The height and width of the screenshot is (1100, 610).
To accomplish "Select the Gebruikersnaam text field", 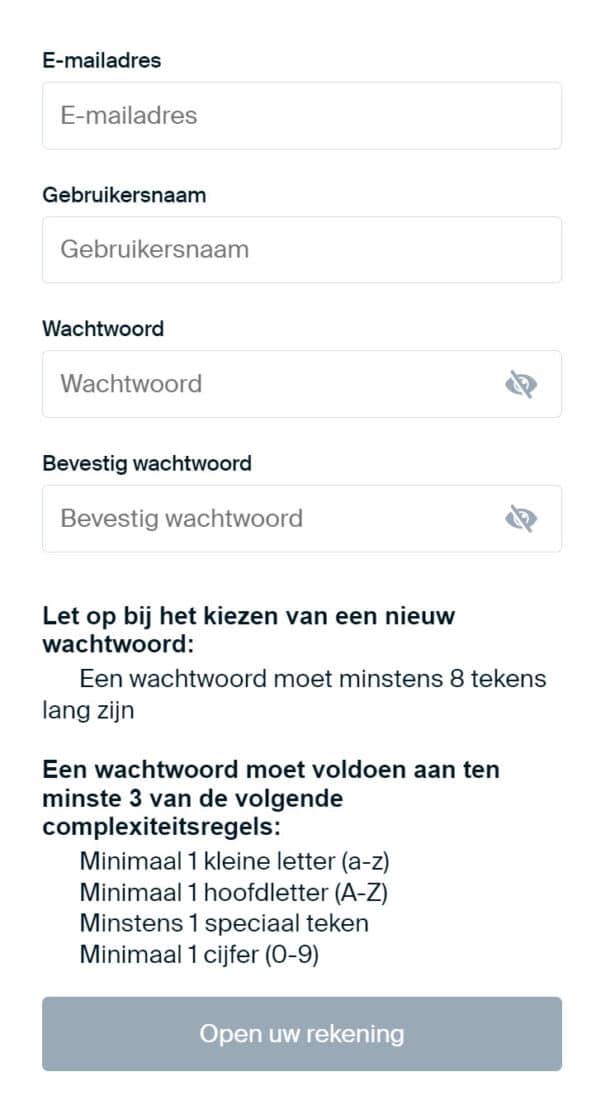I will (301, 250).
